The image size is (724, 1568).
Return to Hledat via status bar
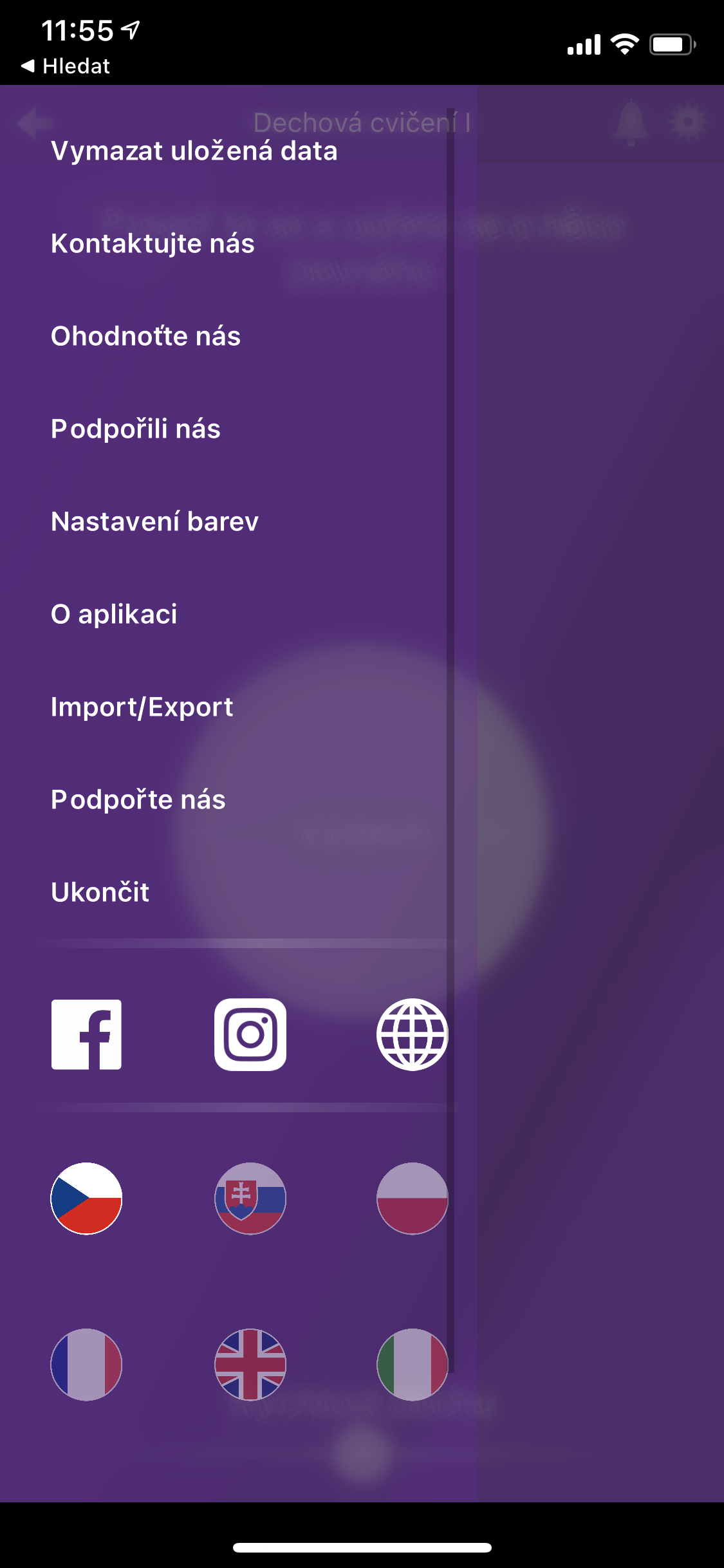66,66
